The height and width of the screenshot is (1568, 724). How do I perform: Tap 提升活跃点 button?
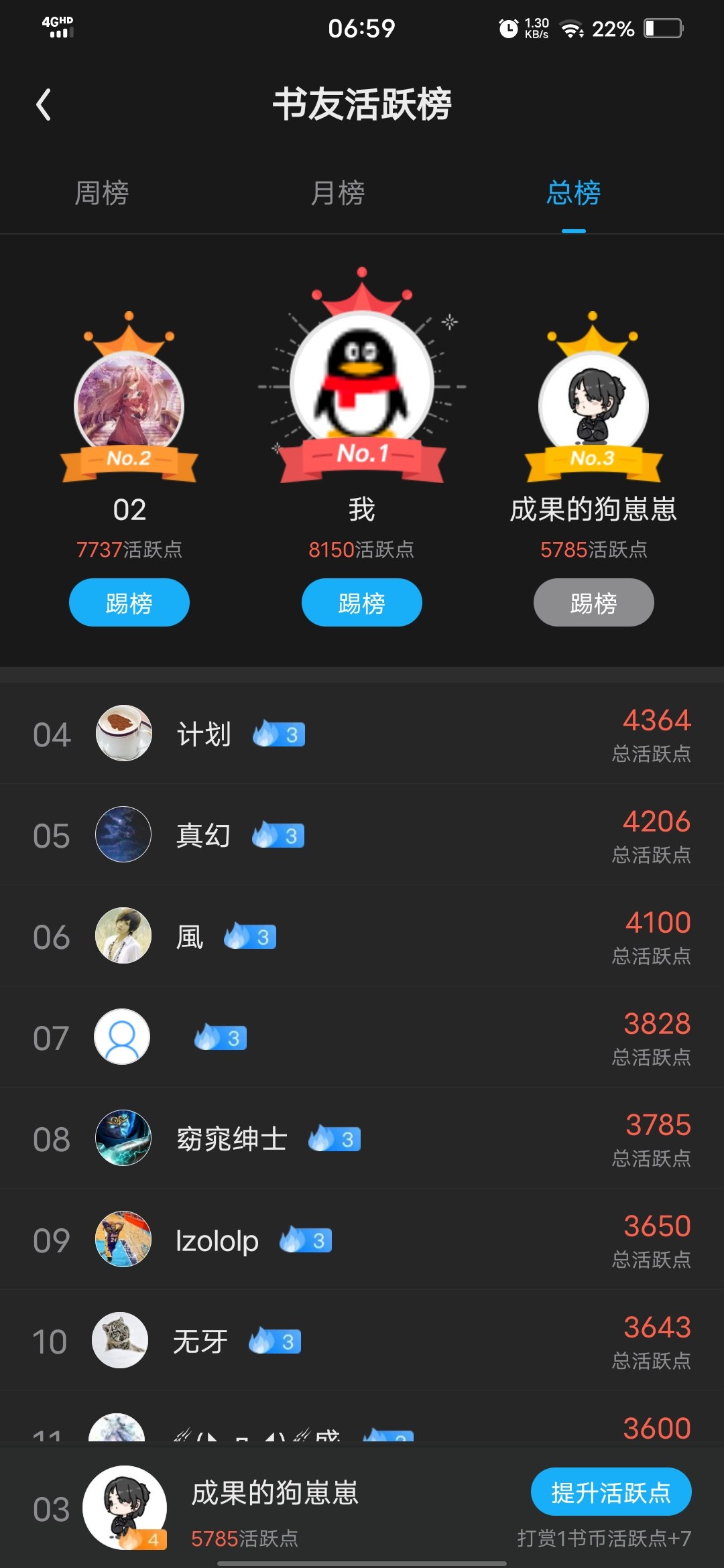pos(611,1492)
